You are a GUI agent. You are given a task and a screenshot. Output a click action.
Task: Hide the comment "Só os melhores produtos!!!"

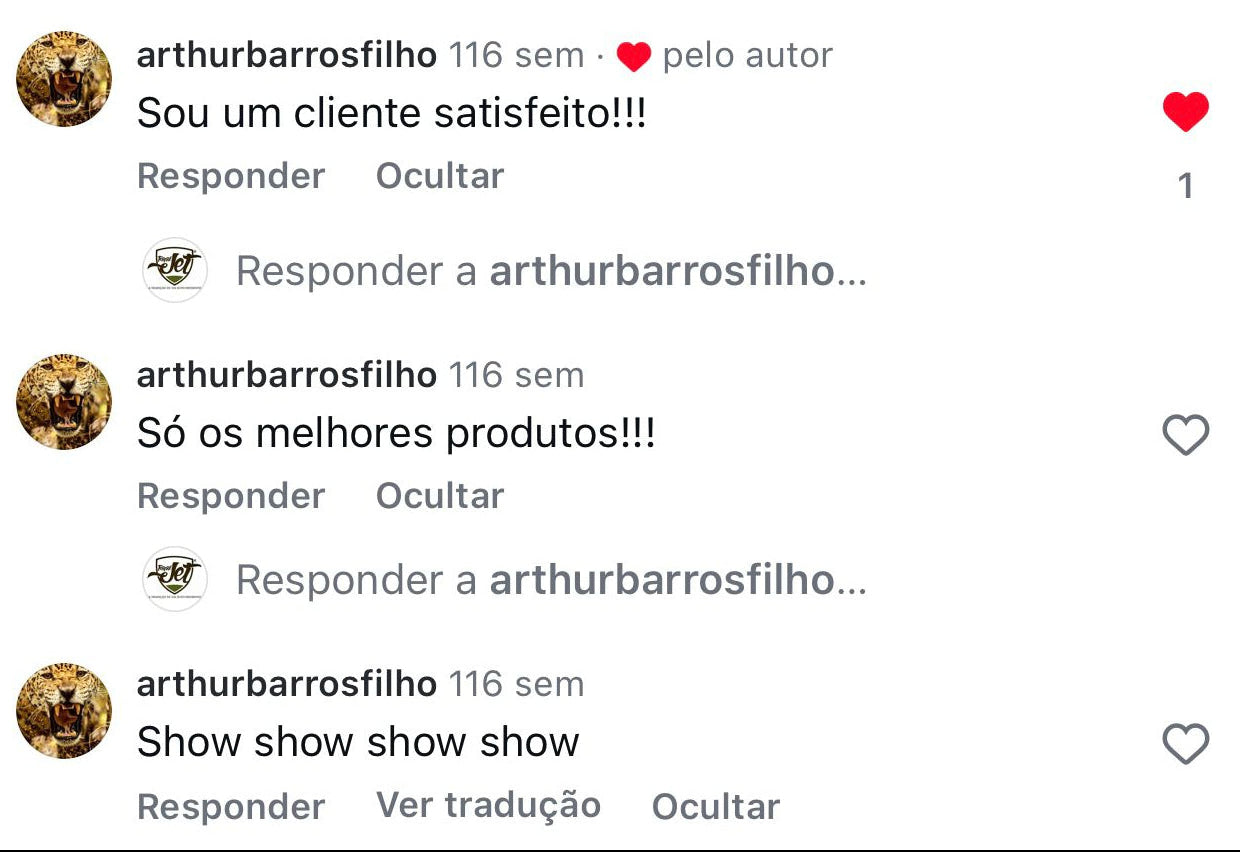(440, 496)
